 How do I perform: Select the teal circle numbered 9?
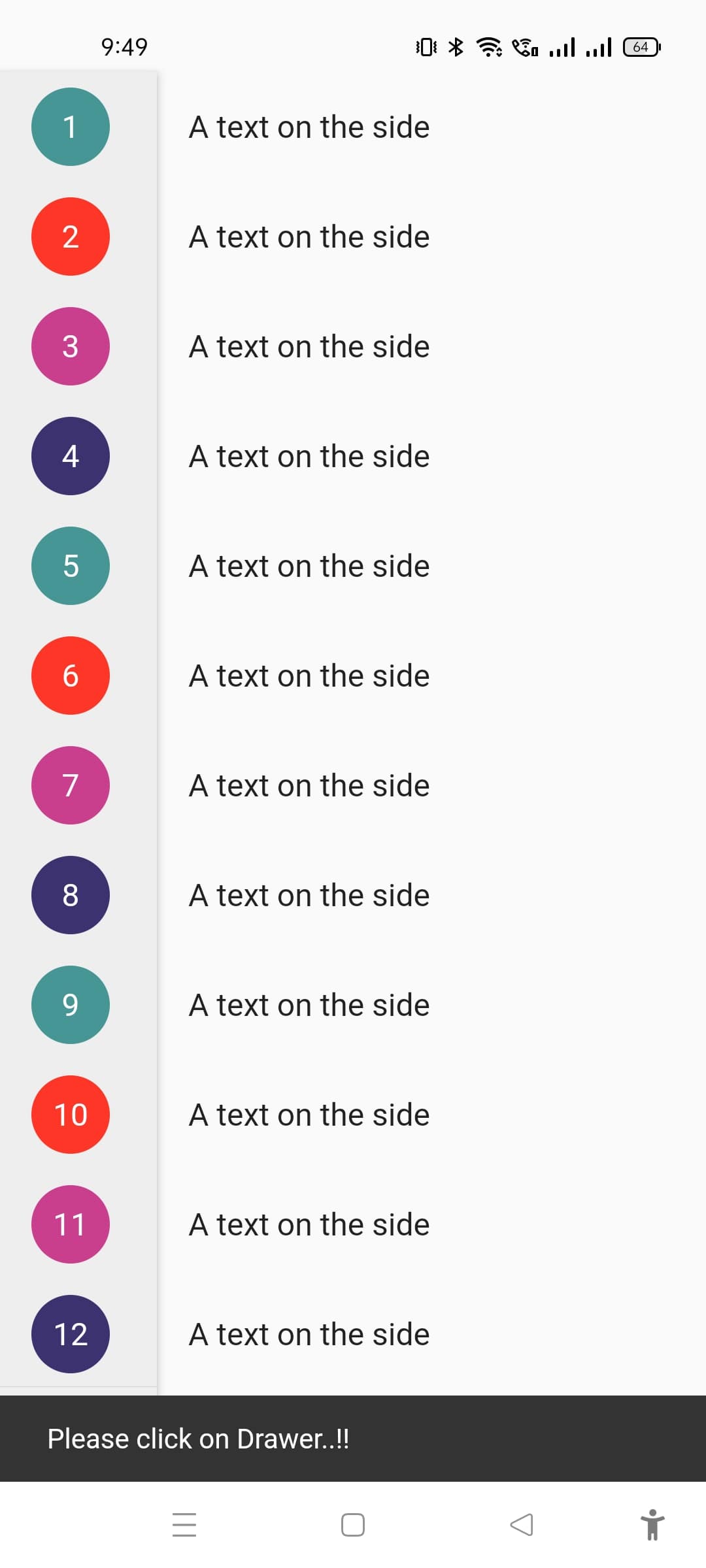click(71, 1005)
